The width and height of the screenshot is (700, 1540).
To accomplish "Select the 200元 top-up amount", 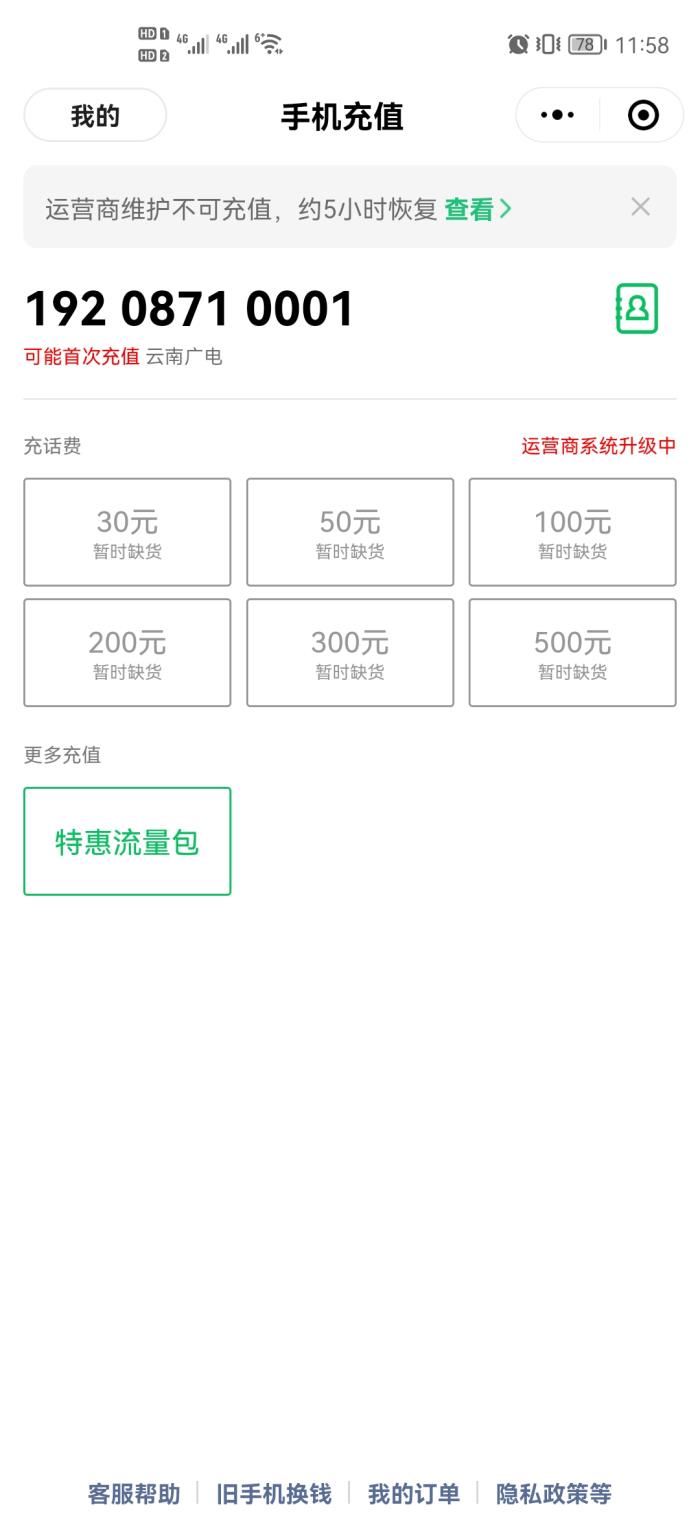I will pos(127,652).
